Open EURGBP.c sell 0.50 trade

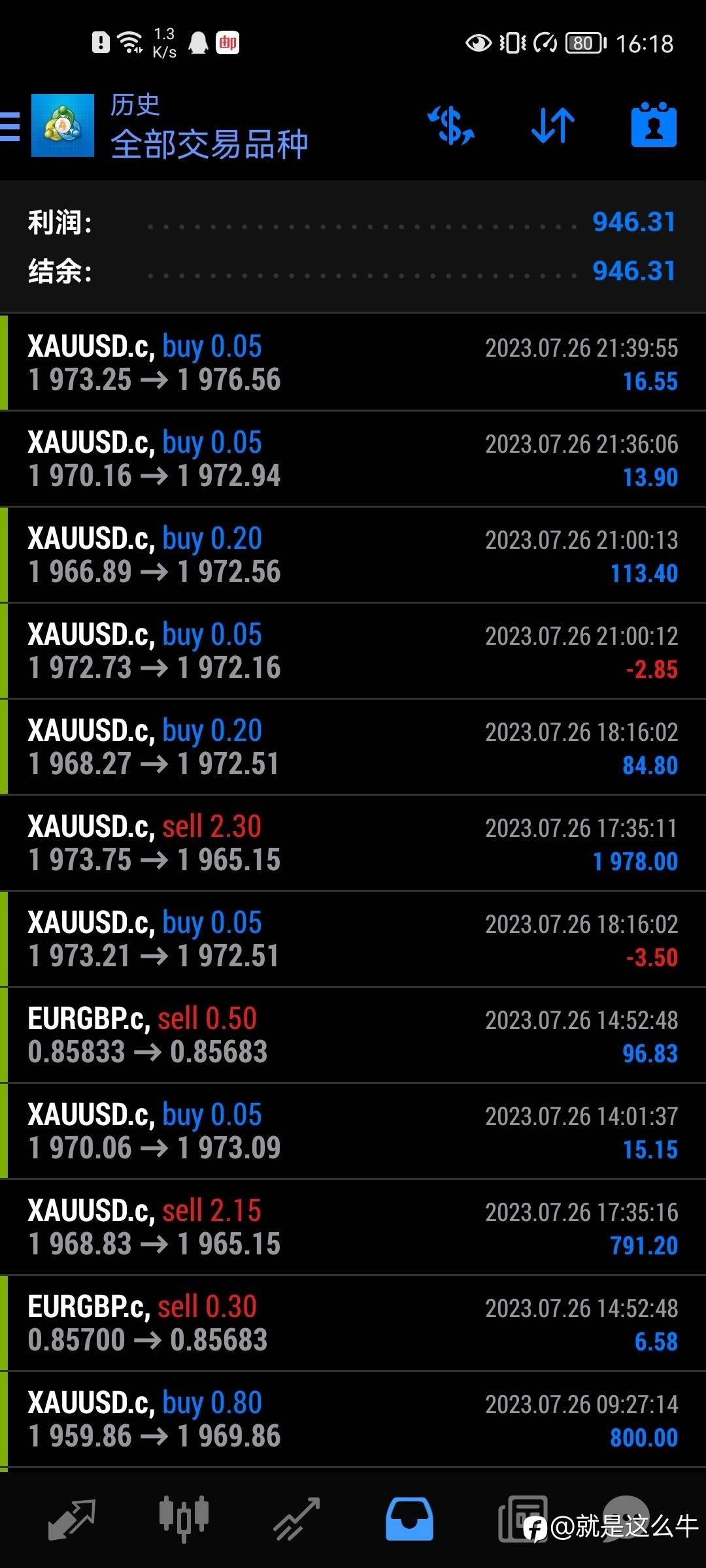[353, 1035]
